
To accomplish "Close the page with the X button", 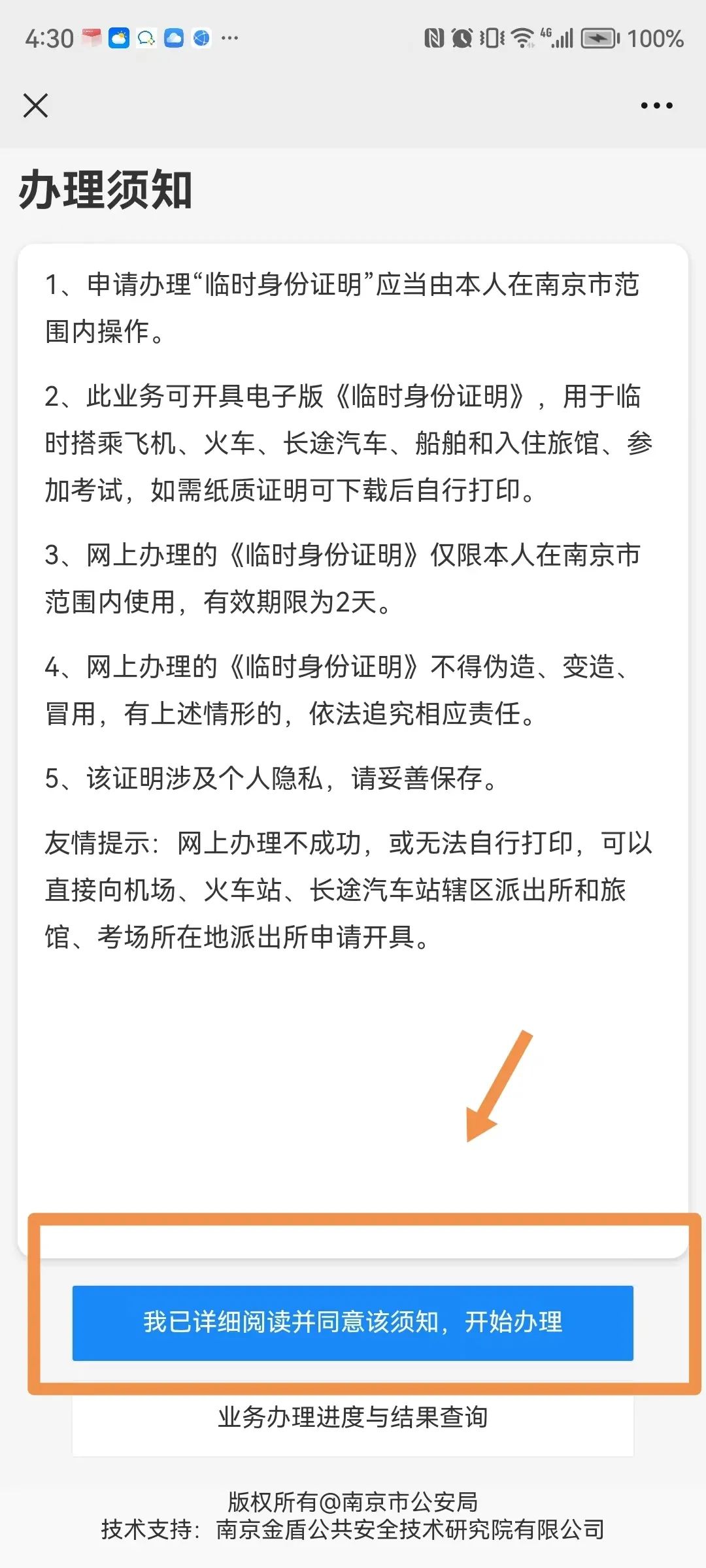I will [x=36, y=105].
